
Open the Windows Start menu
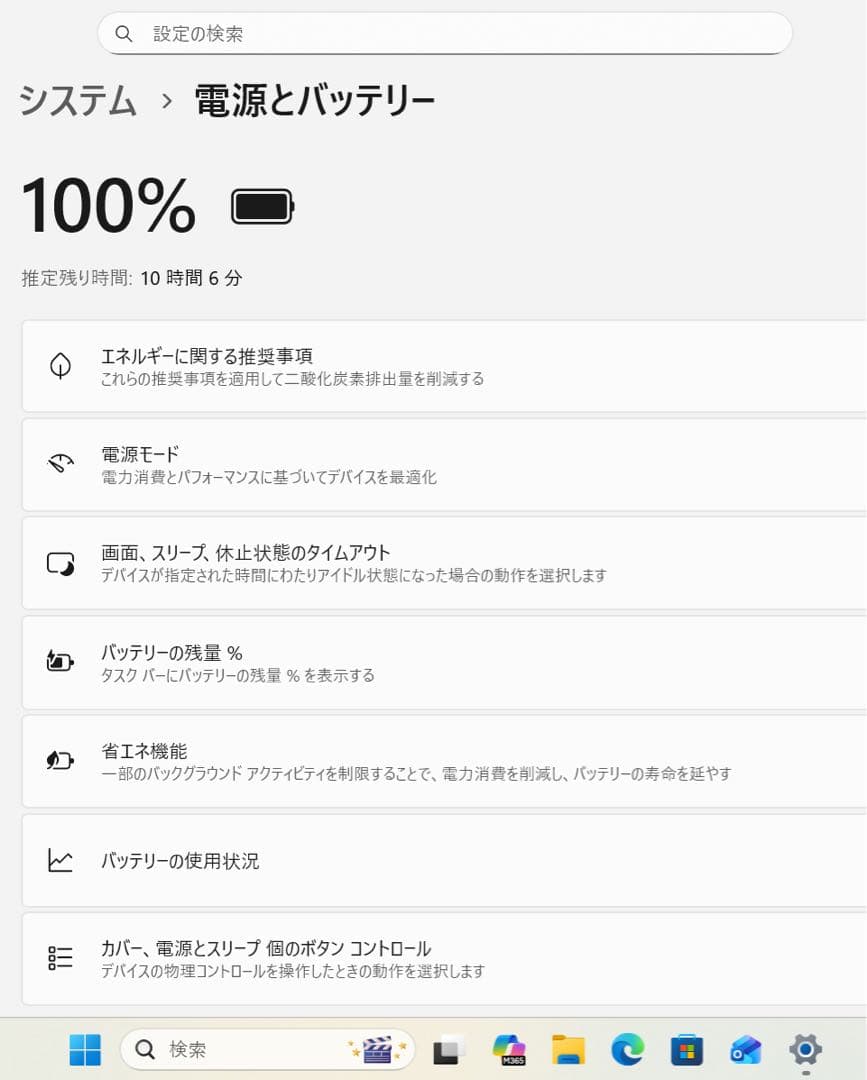coord(84,1050)
